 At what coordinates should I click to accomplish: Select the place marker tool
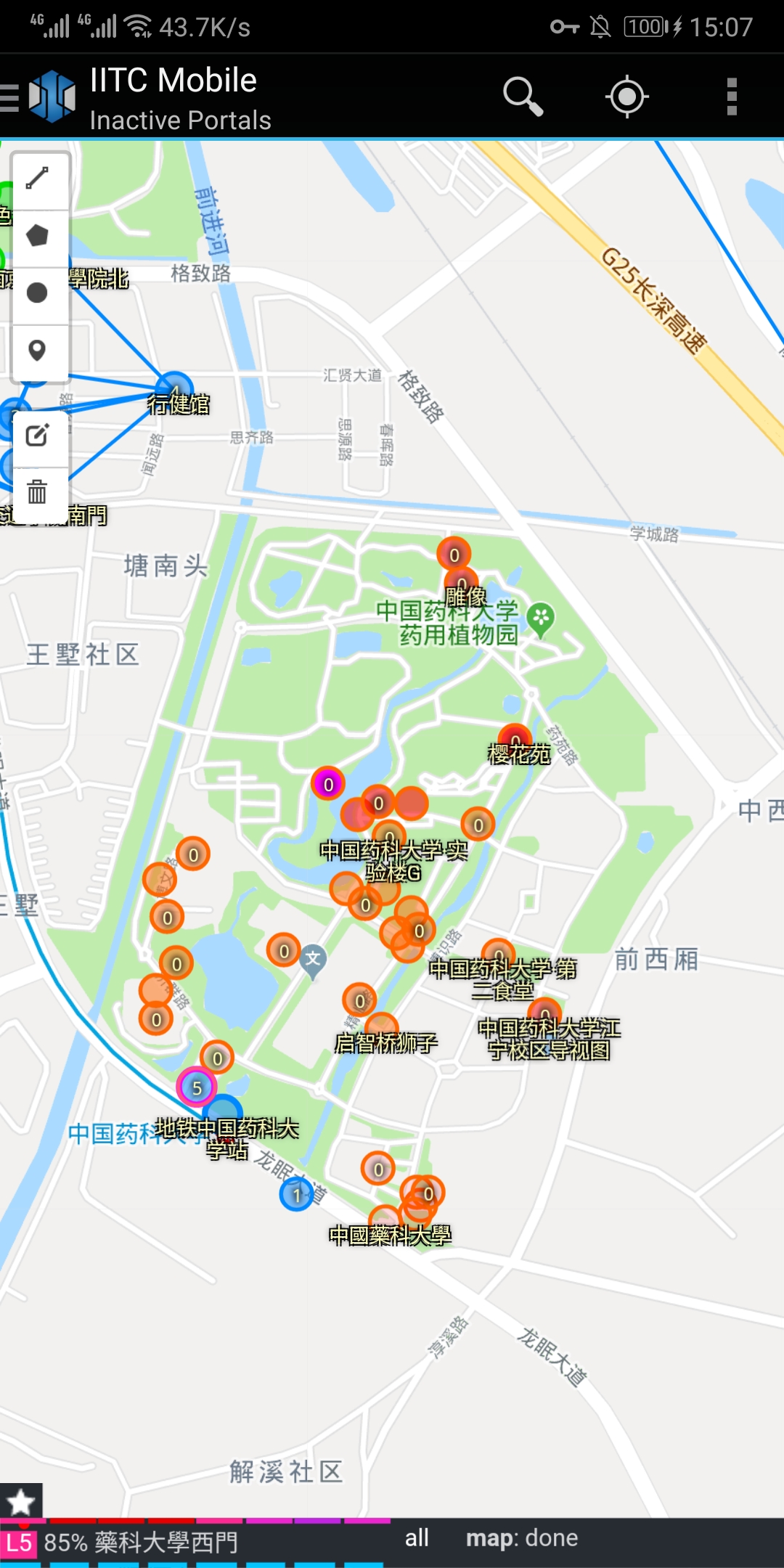[x=38, y=351]
